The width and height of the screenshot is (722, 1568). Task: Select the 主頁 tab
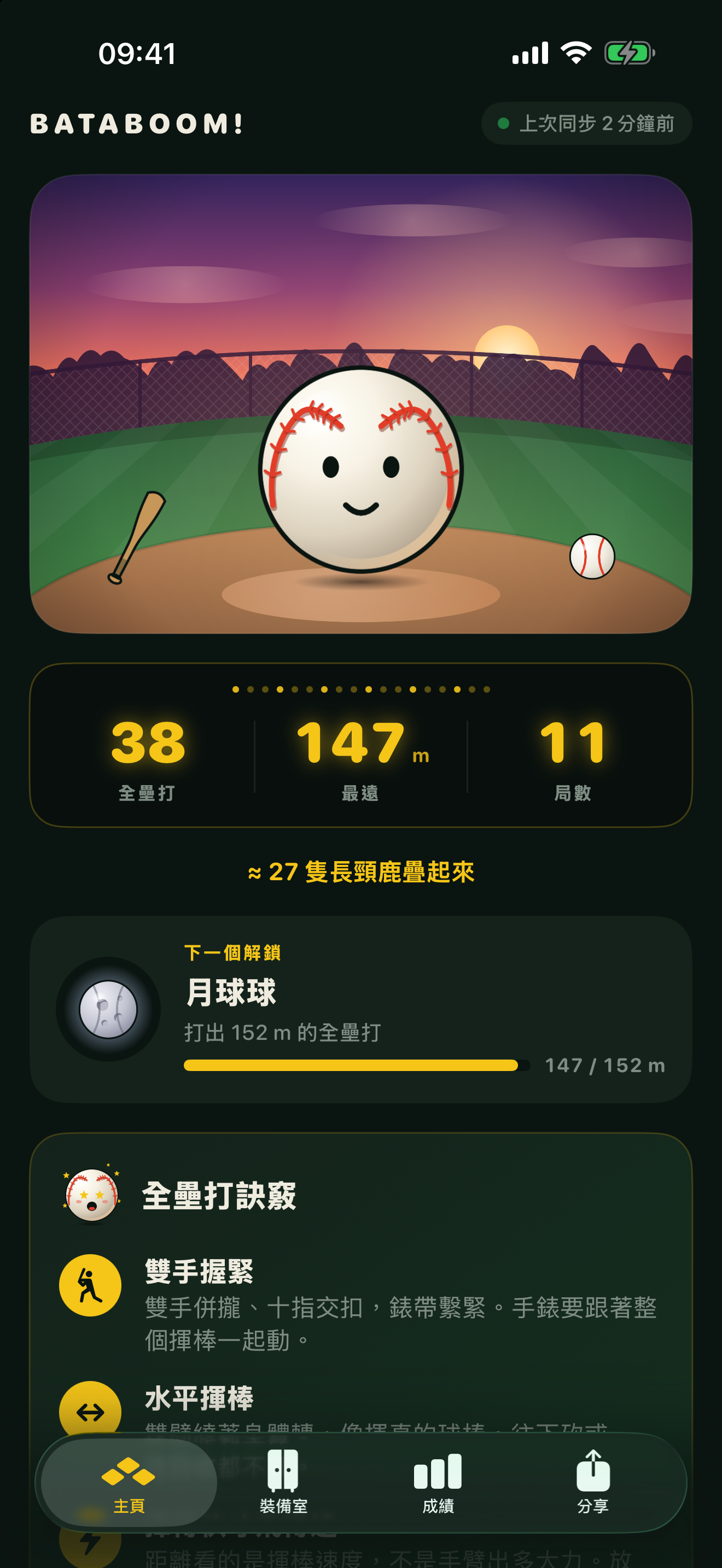click(129, 1482)
